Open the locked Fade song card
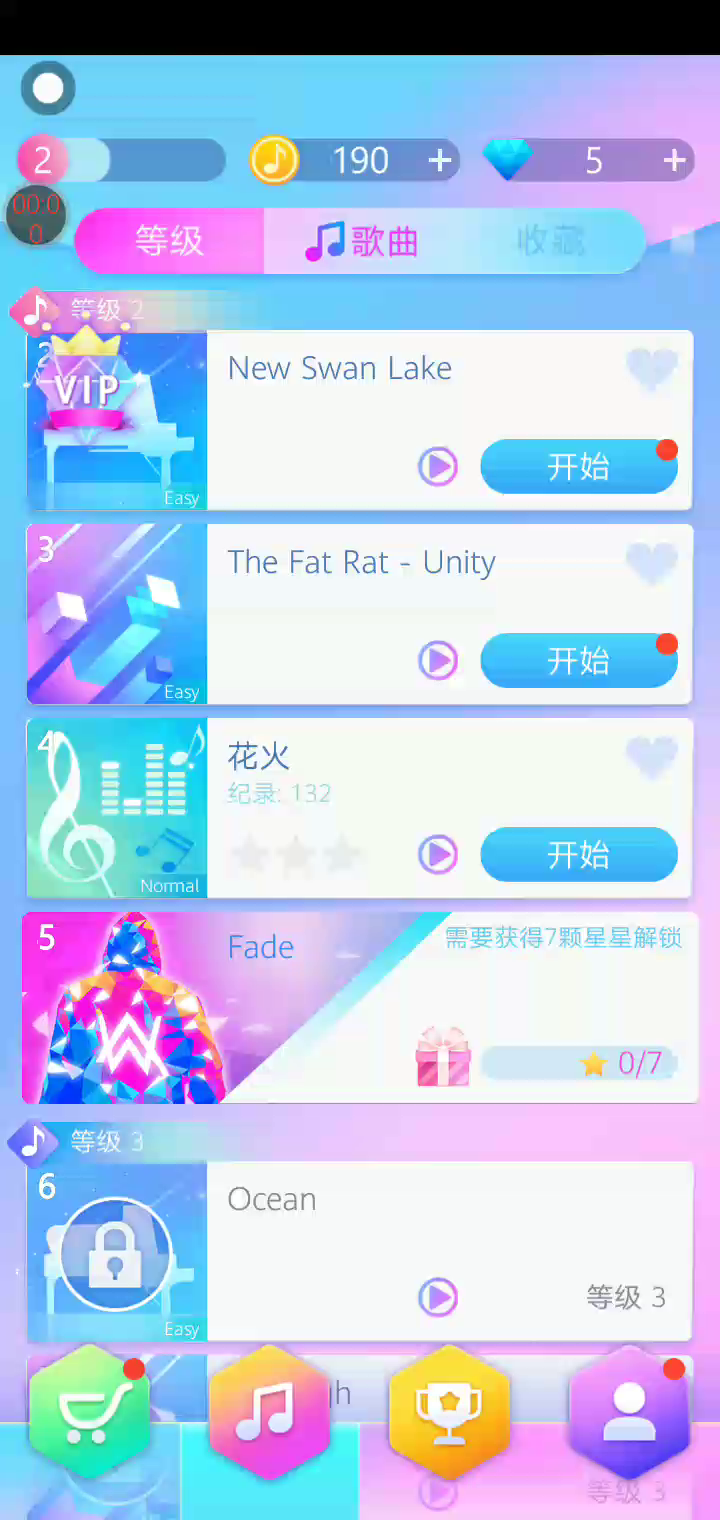 [360, 1008]
